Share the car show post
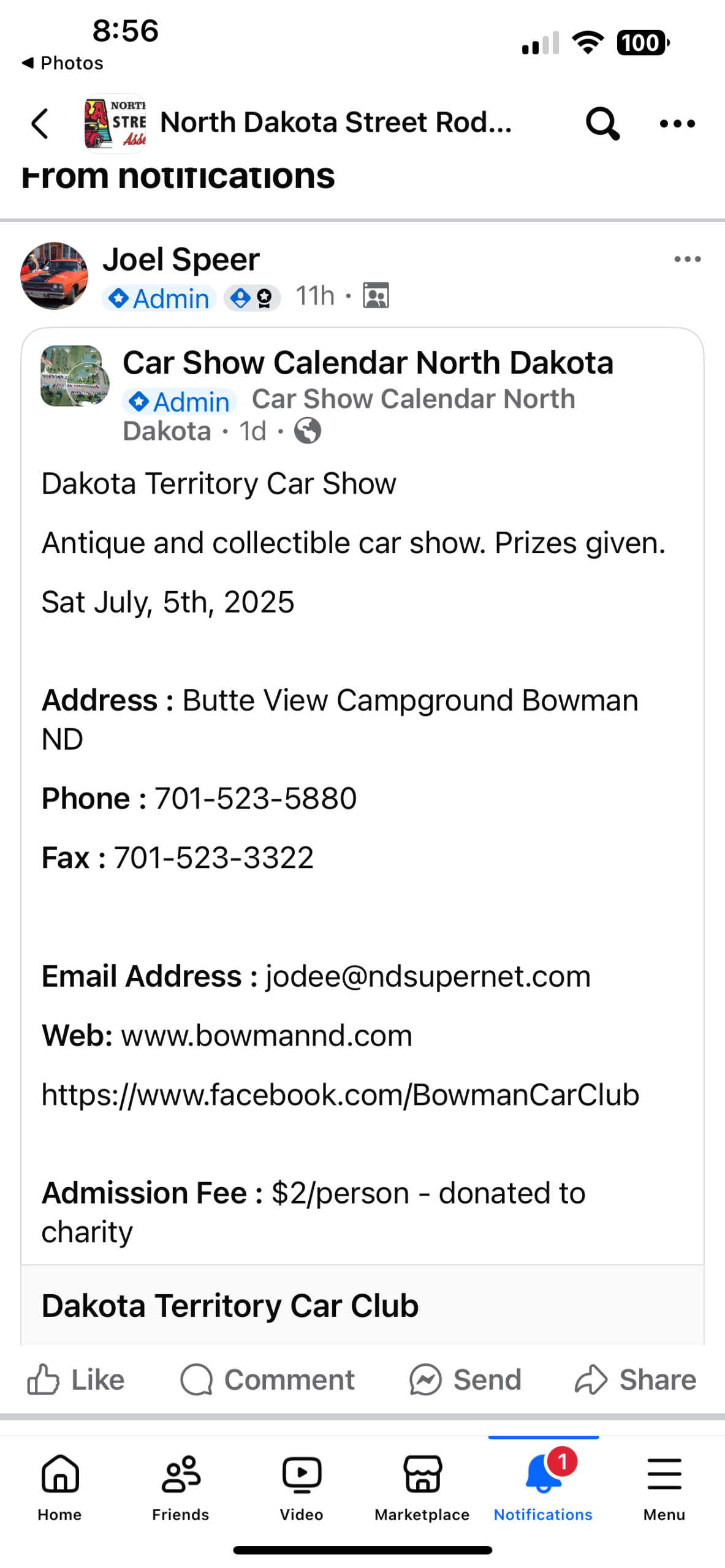This screenshot has width=725, height=1568. click(636, 1380)
